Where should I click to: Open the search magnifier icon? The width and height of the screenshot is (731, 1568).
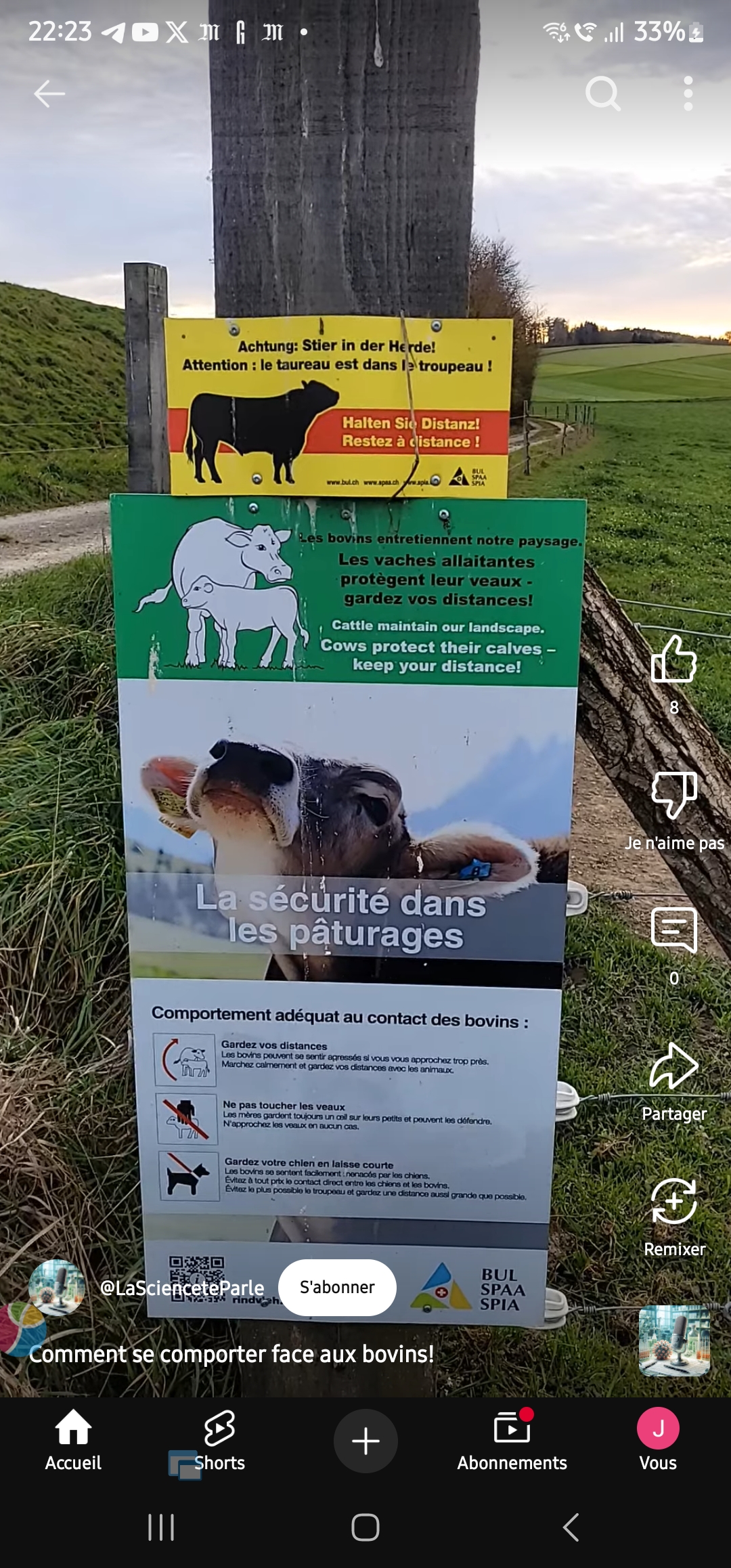602,93
